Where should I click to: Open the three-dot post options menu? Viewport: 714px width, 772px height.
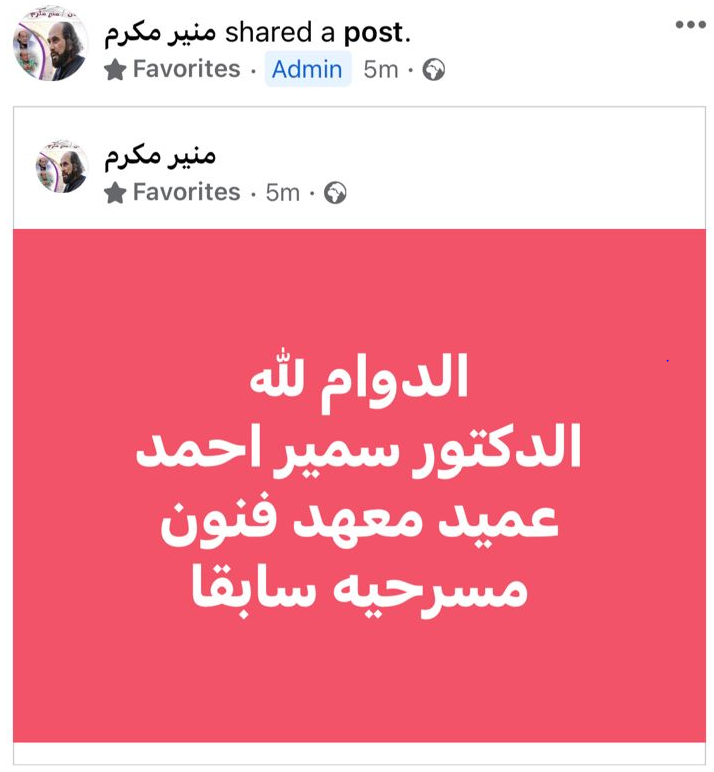point(690,26)
